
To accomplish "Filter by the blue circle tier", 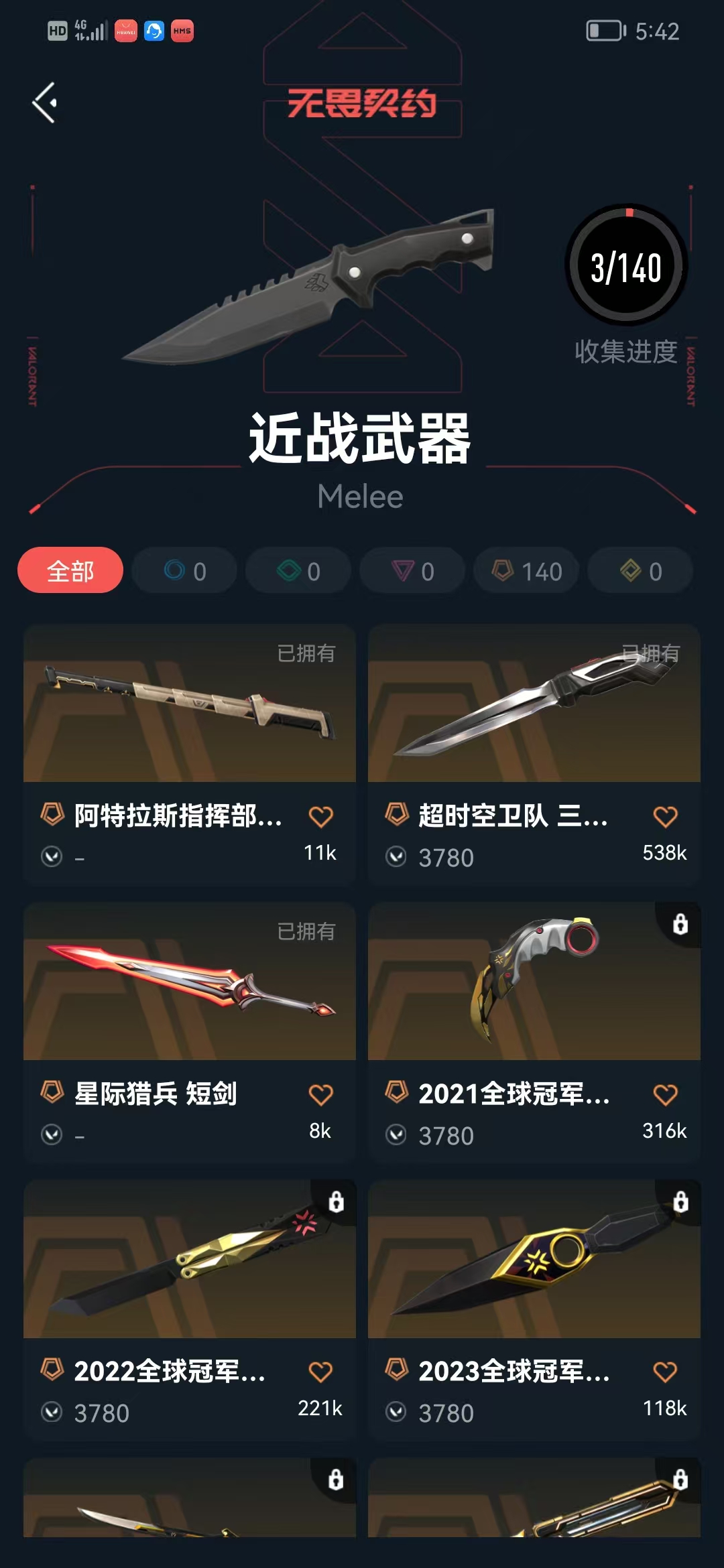I will (x=184, y=571).
